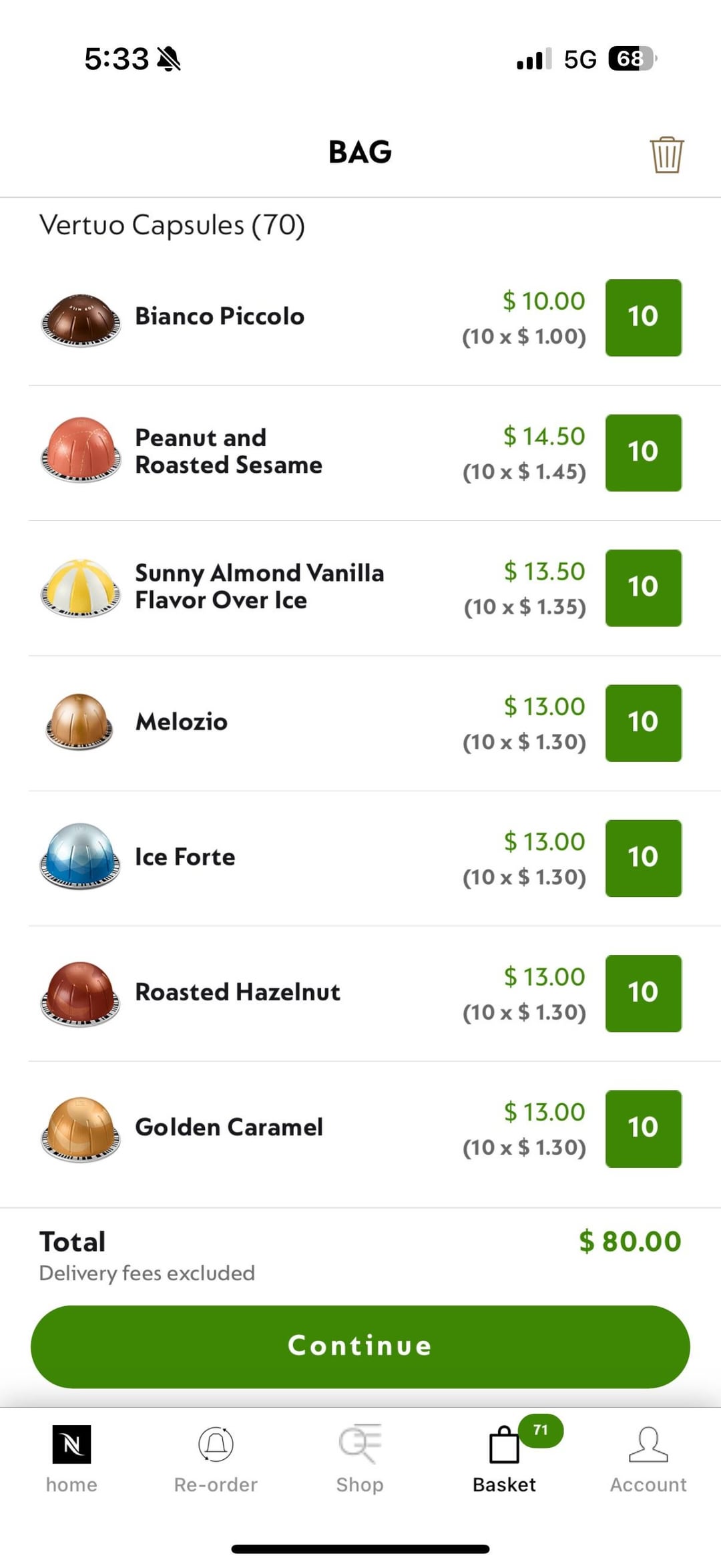Screen dimensions: 721x1568
Task: Go to the home tab
Action: (x=71, y=1459)
